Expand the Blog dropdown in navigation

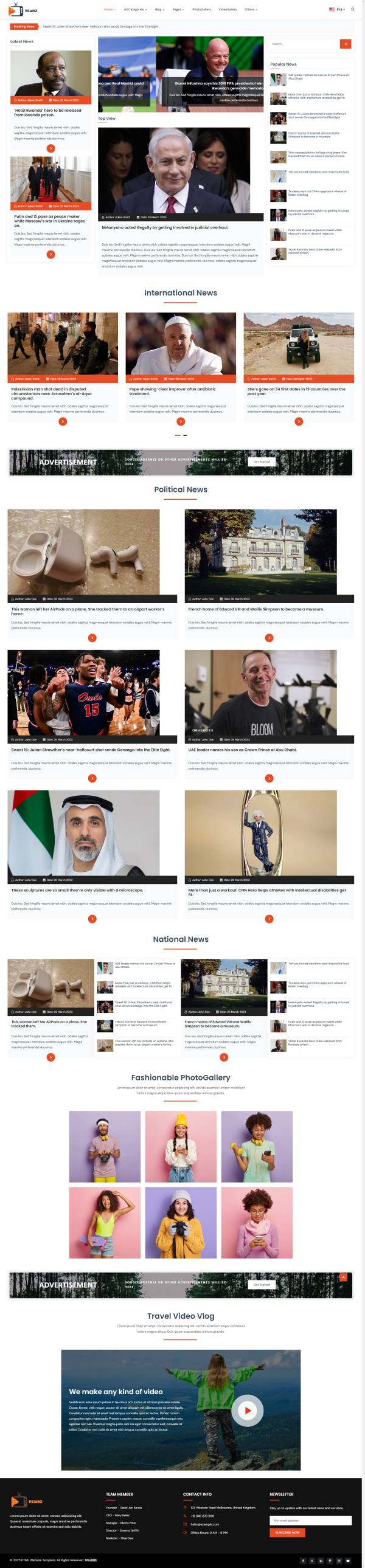point(159,9)
